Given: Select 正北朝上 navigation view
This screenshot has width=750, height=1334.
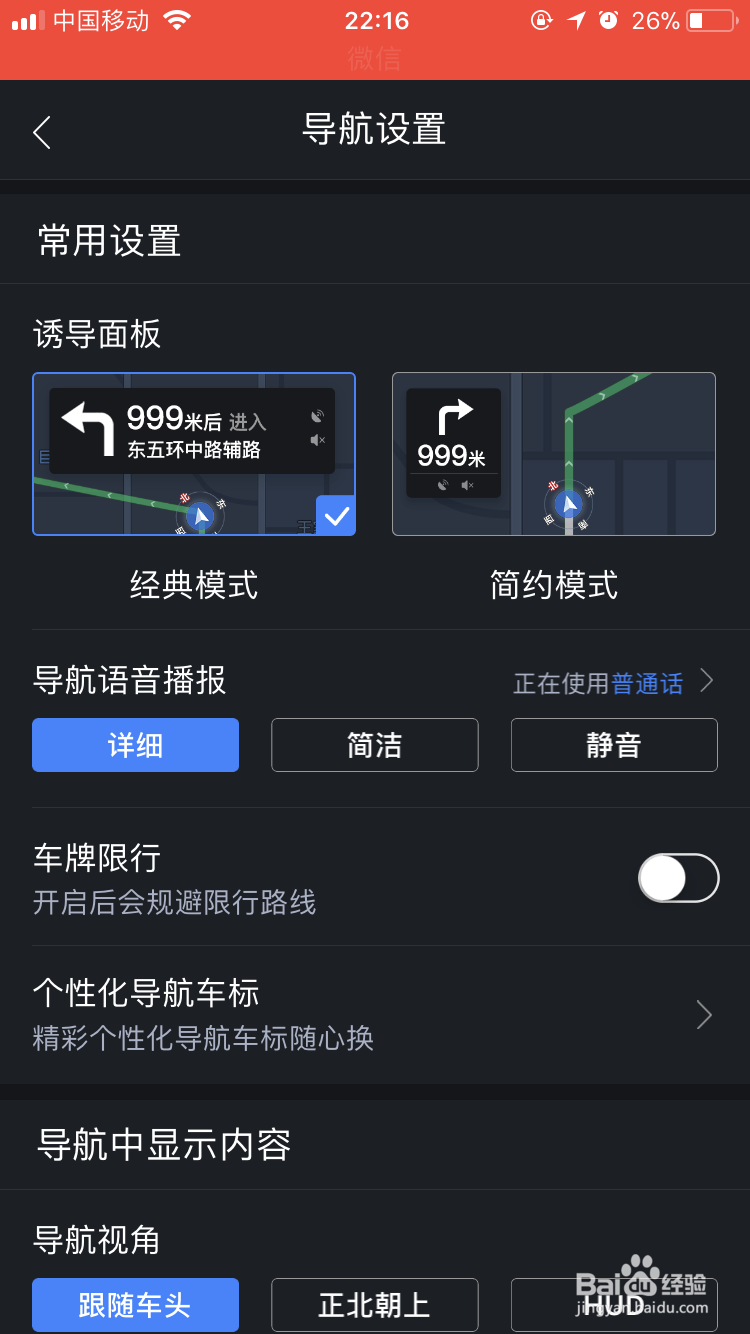Looking at the screenshot, I should click(374, 1304).
